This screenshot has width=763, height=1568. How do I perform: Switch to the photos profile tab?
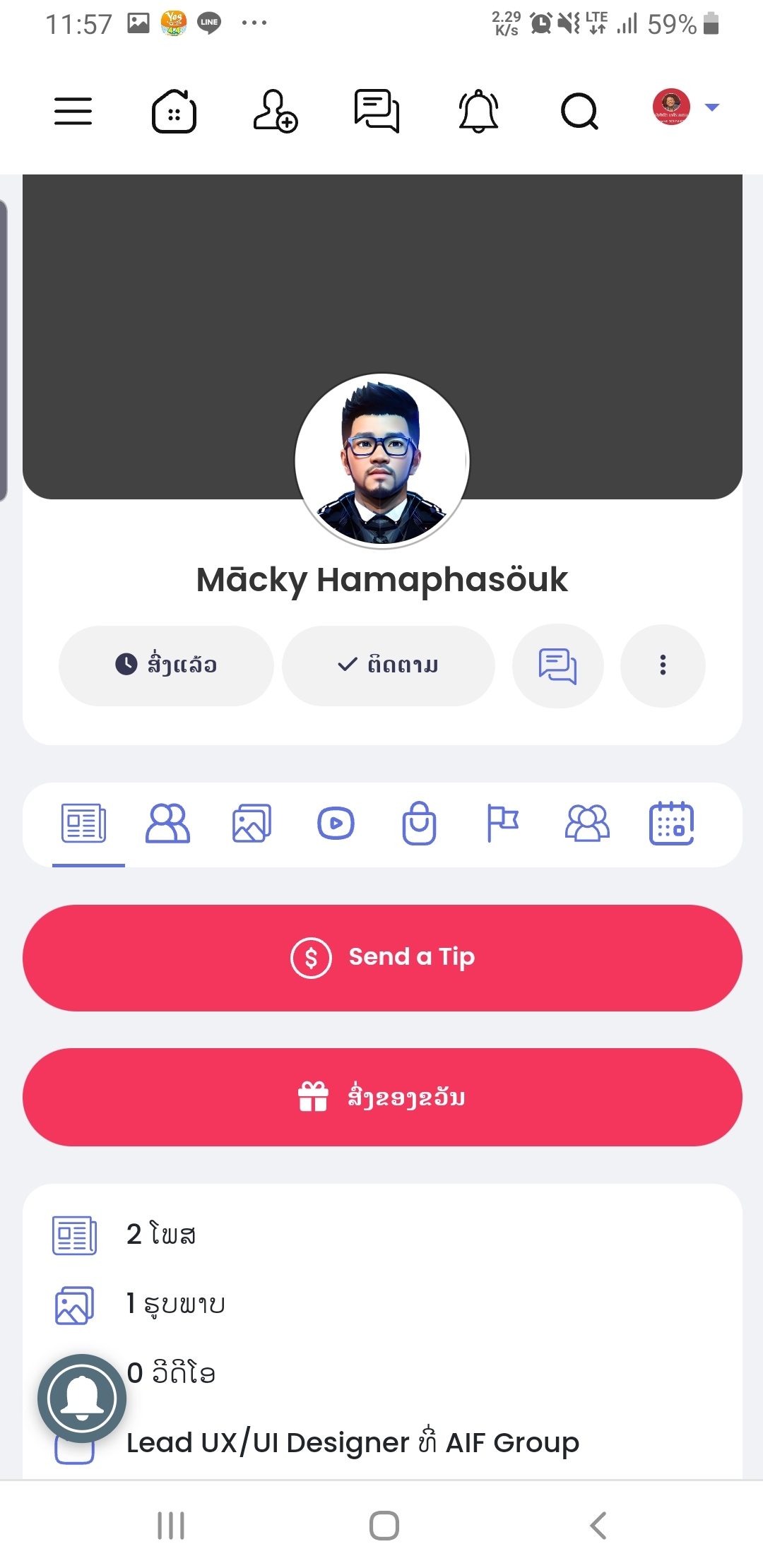(252, 824)
